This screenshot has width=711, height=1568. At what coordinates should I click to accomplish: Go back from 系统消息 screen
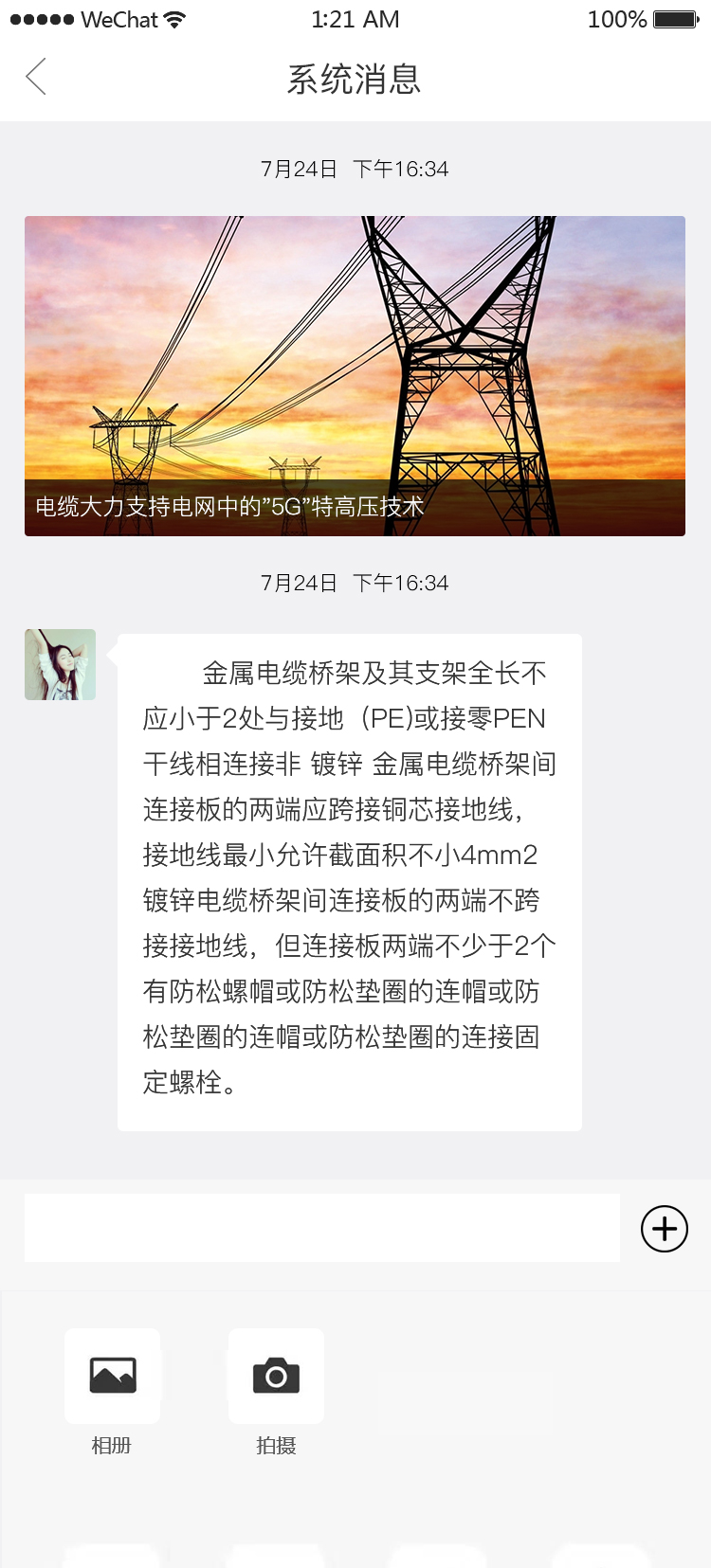(x=36, y=78)
